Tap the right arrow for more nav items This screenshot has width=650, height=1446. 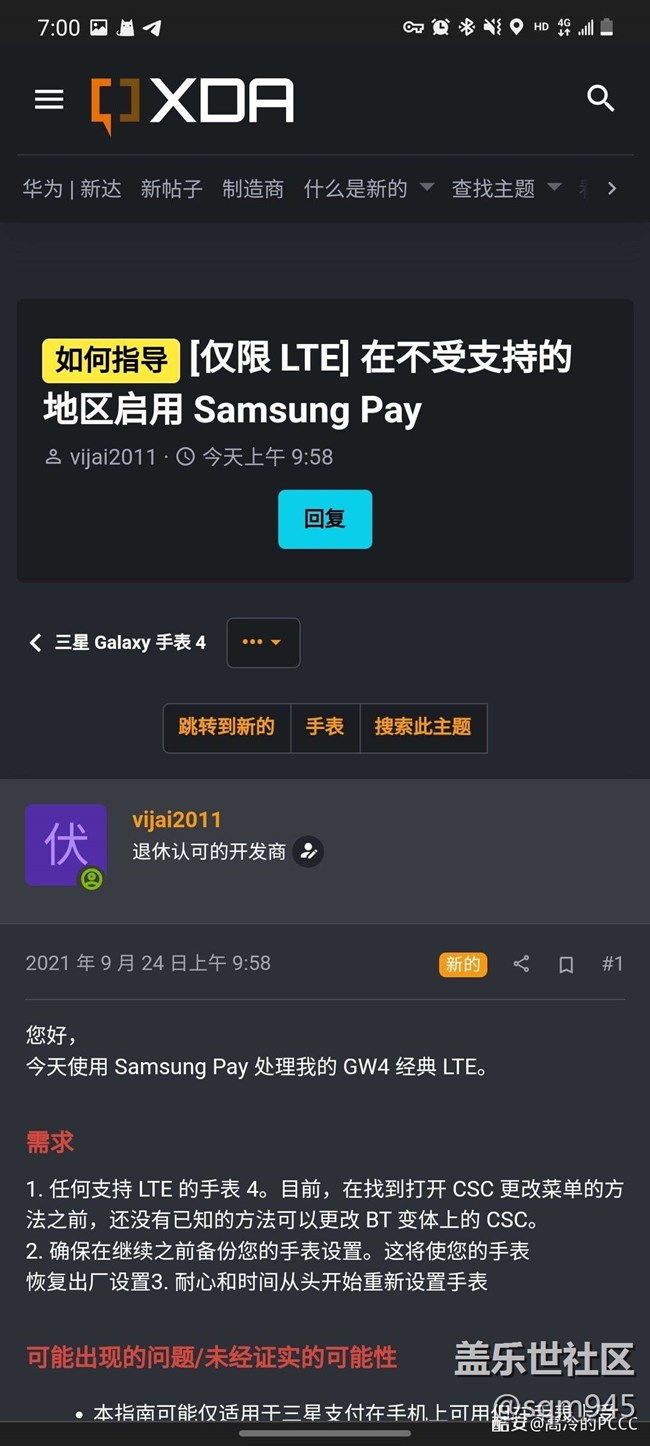pos(612,188)
